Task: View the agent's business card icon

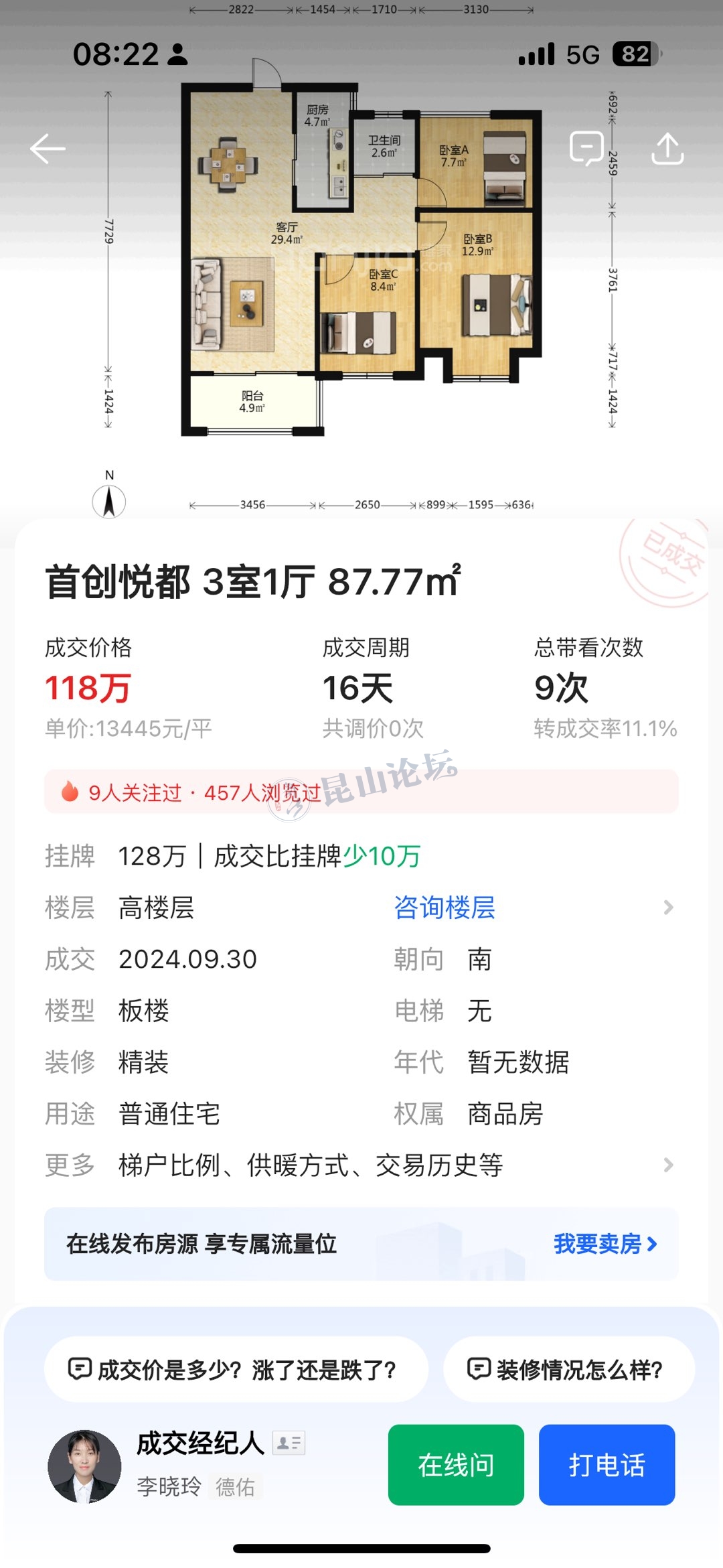Action: point(289,1443)
